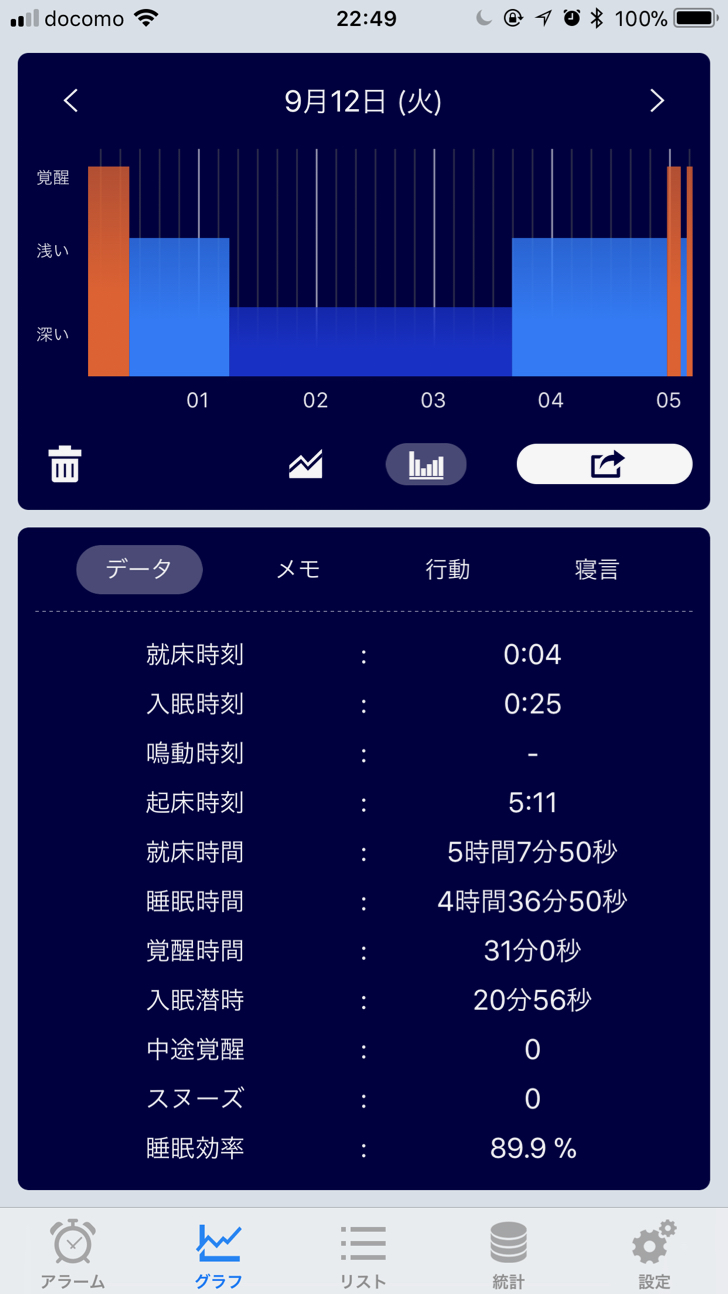Switch to the メモ tab
Image resolution: width=728 pixels, height=1294 pixels.
point(298,569)
